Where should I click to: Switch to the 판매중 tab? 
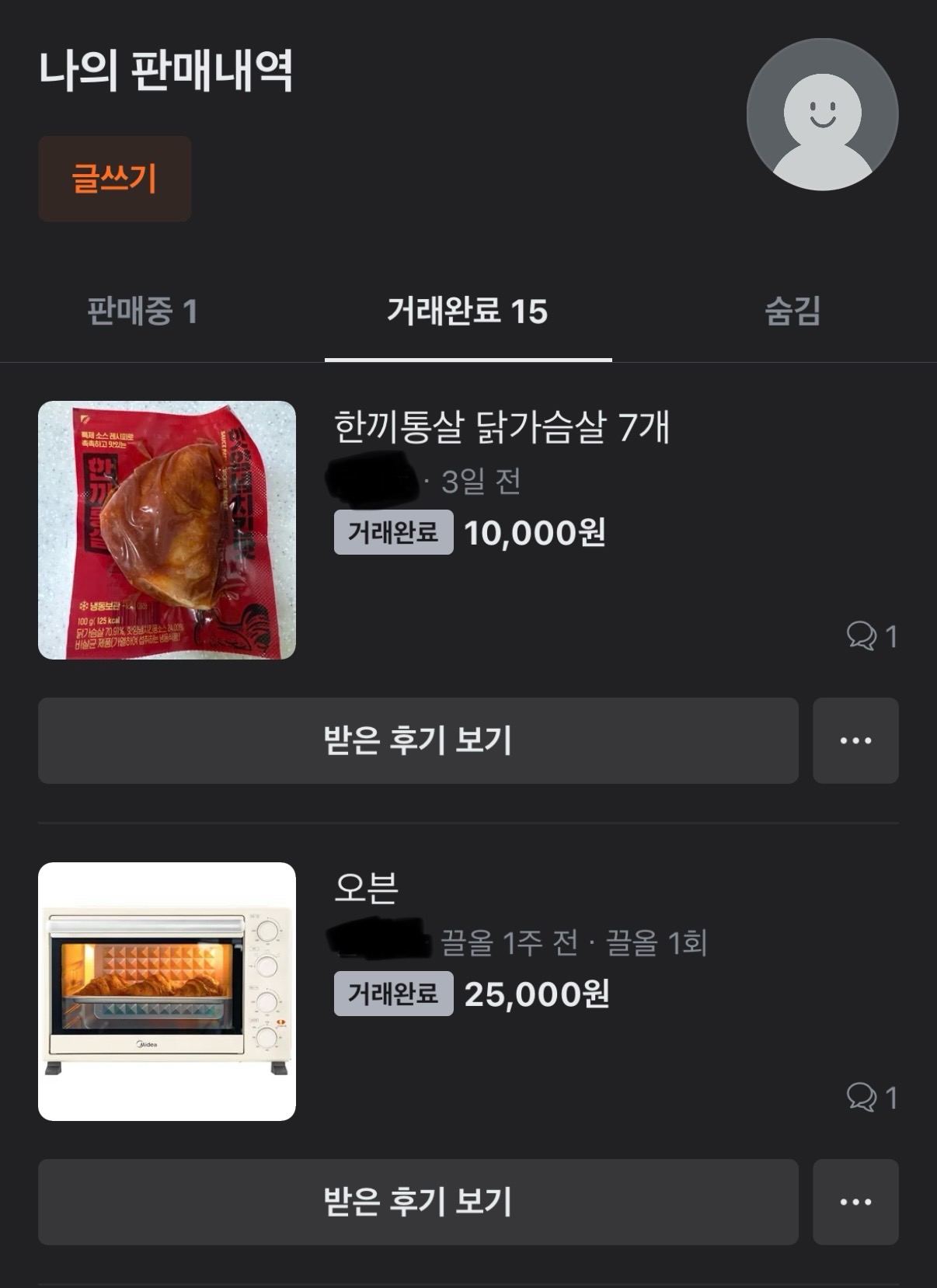(142, 312)
